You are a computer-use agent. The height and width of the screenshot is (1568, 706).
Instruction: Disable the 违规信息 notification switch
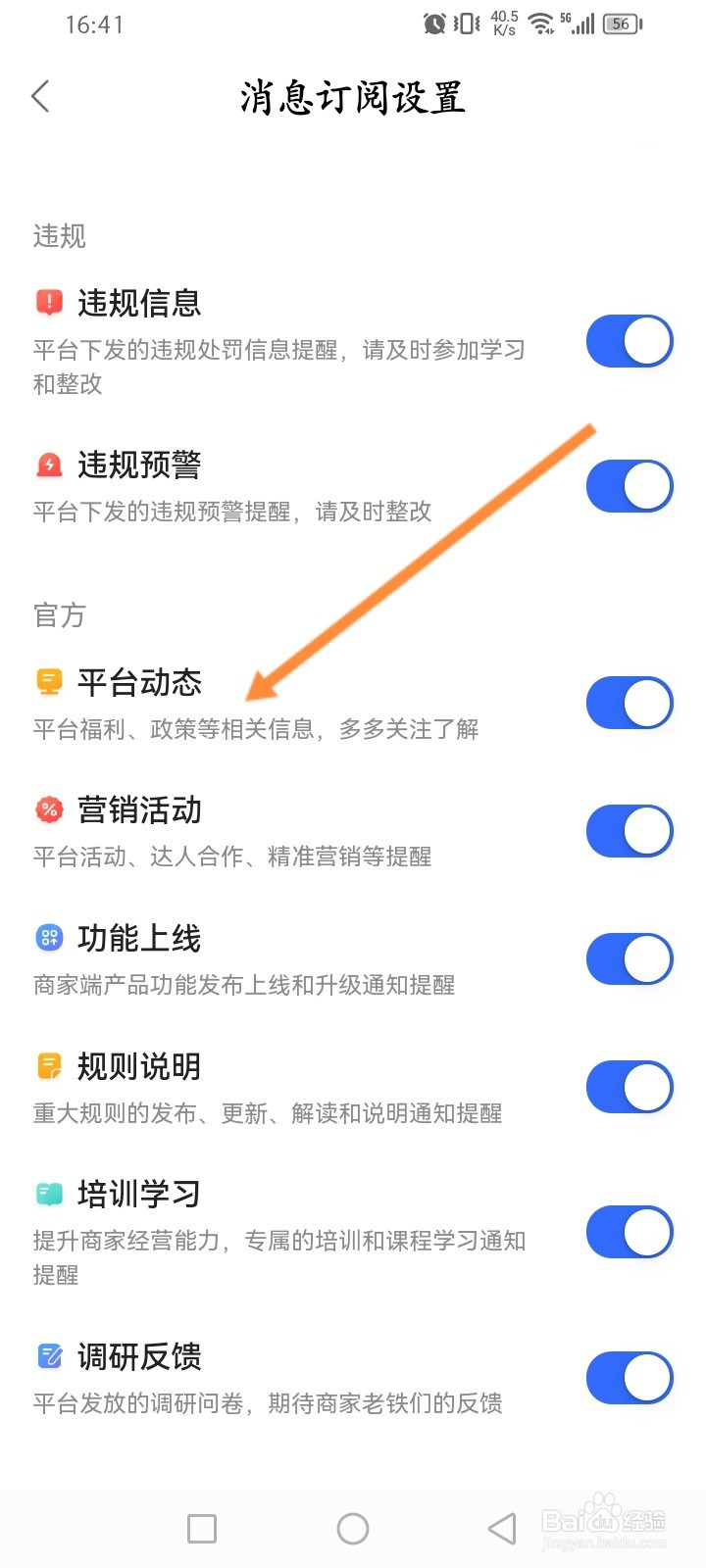pyautogui.click(x=629, y=341)
